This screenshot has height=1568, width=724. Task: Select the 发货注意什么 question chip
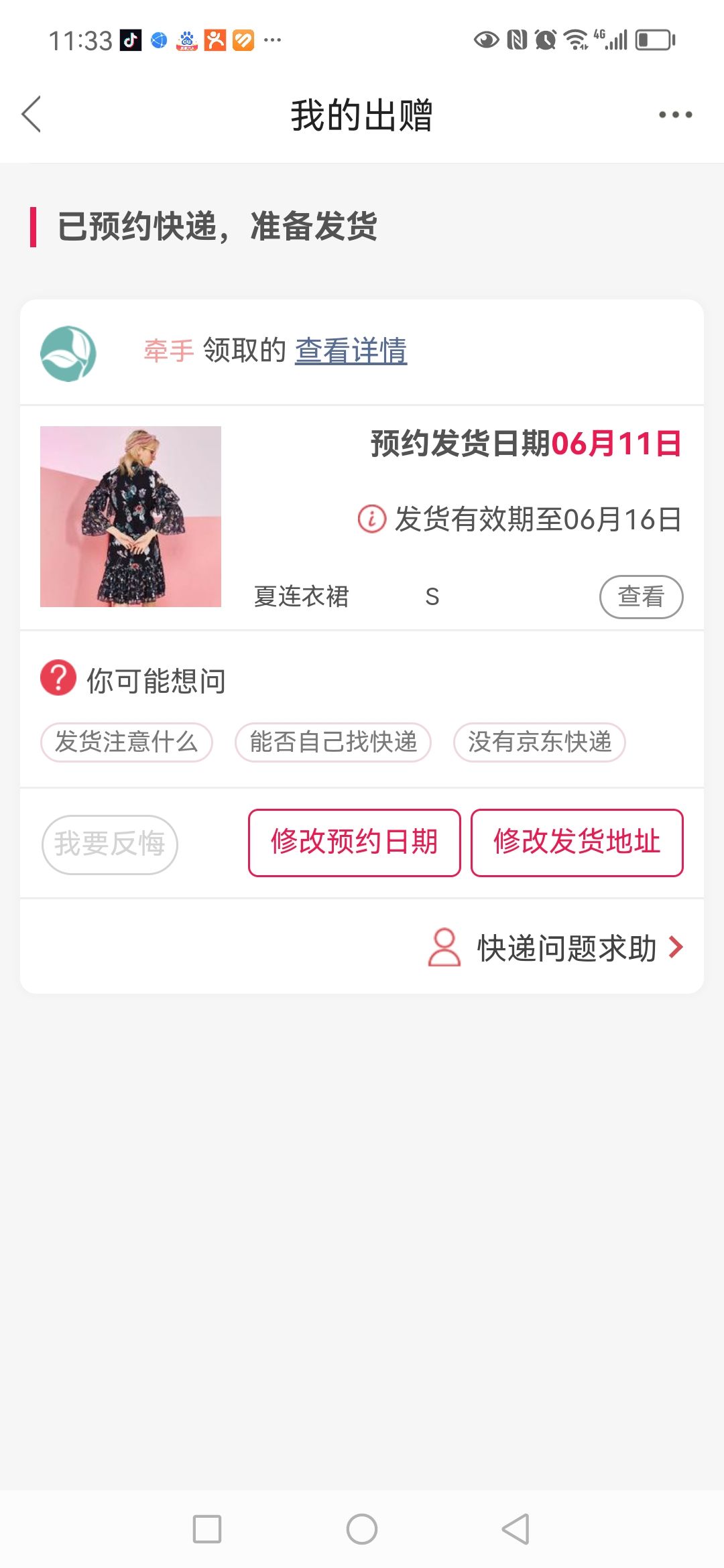[x=127, y=742]
